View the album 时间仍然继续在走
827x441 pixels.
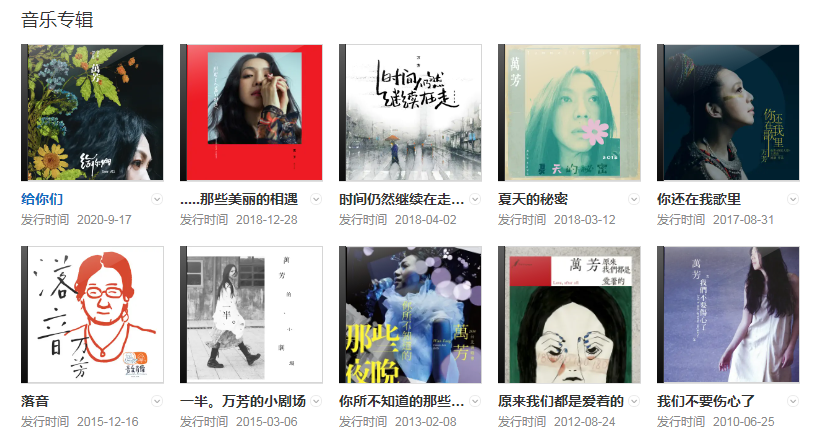(411, 112)
